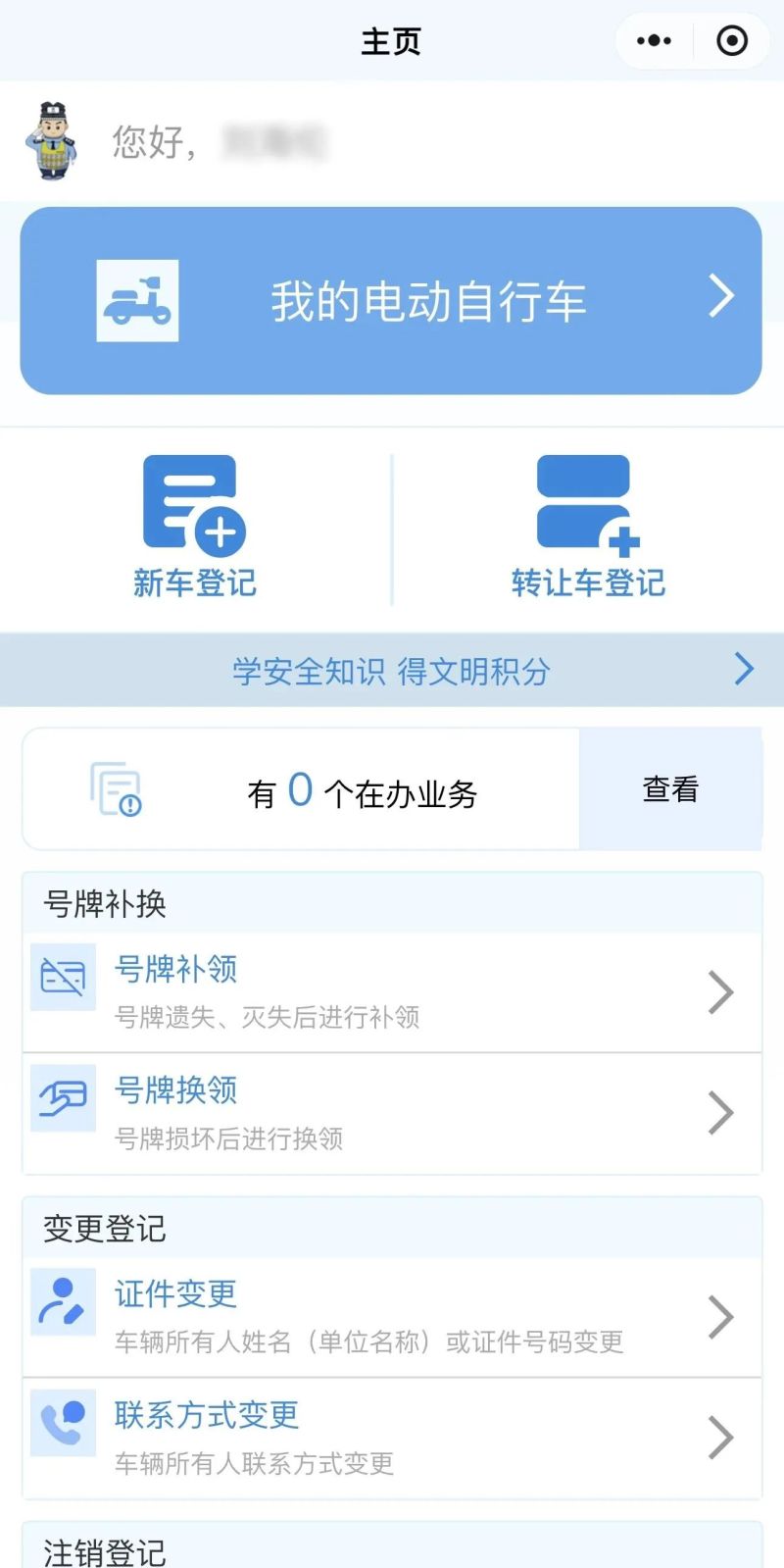The height and width of the screenshot is (1568, 784).
Task: Open 学安全知识 得文明积分 banner
Action: click(392, 671)
